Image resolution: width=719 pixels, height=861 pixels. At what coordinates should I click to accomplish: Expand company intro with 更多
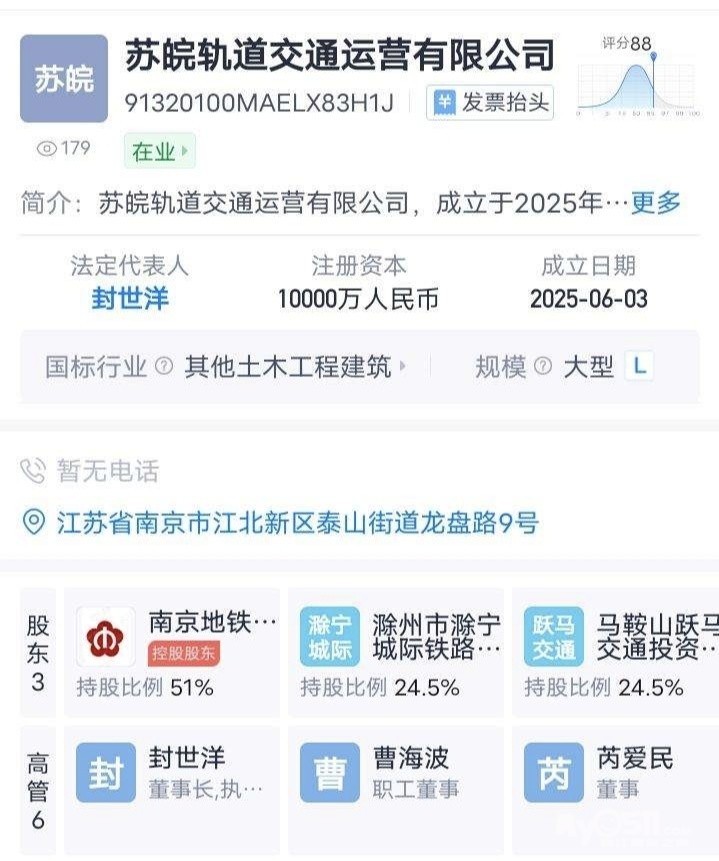click(655, 203)
